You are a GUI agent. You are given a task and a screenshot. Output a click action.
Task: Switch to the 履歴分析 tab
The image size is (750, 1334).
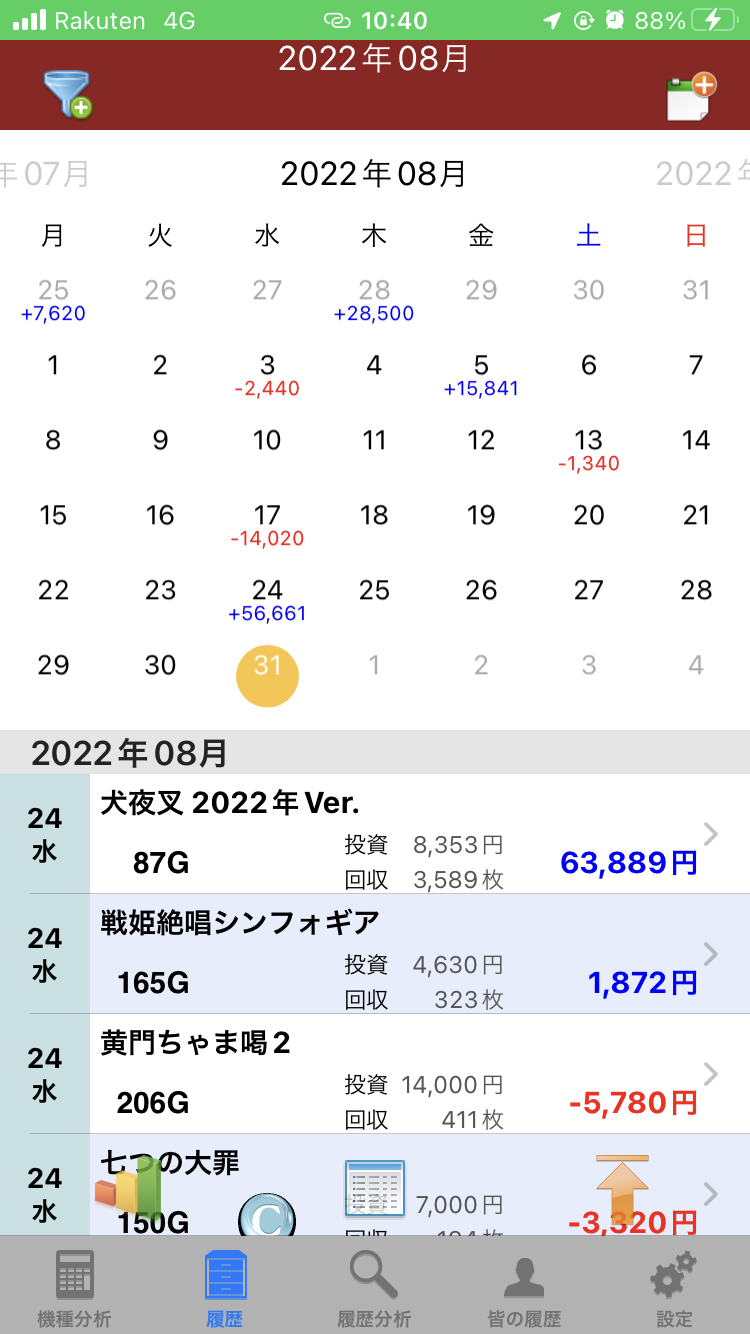[x=374, y=1288]
